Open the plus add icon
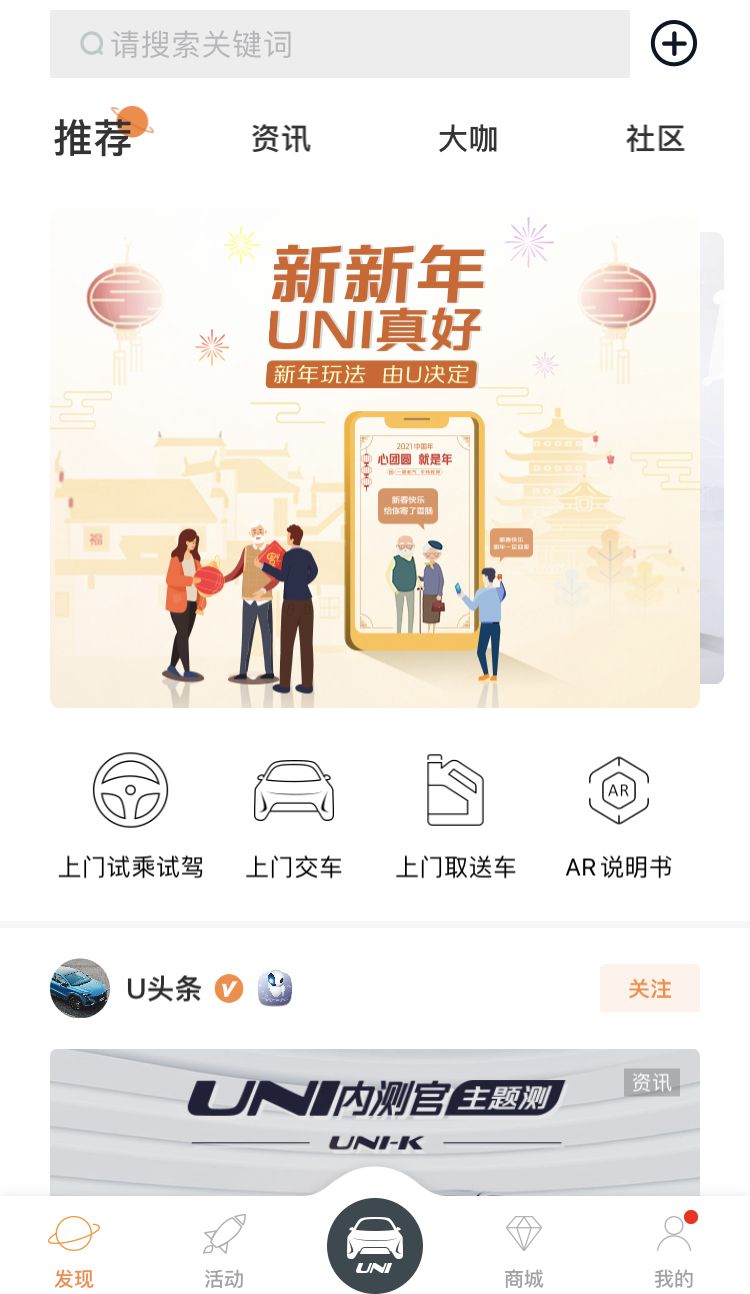This screenshot has height=1294, width=750. 674,44
